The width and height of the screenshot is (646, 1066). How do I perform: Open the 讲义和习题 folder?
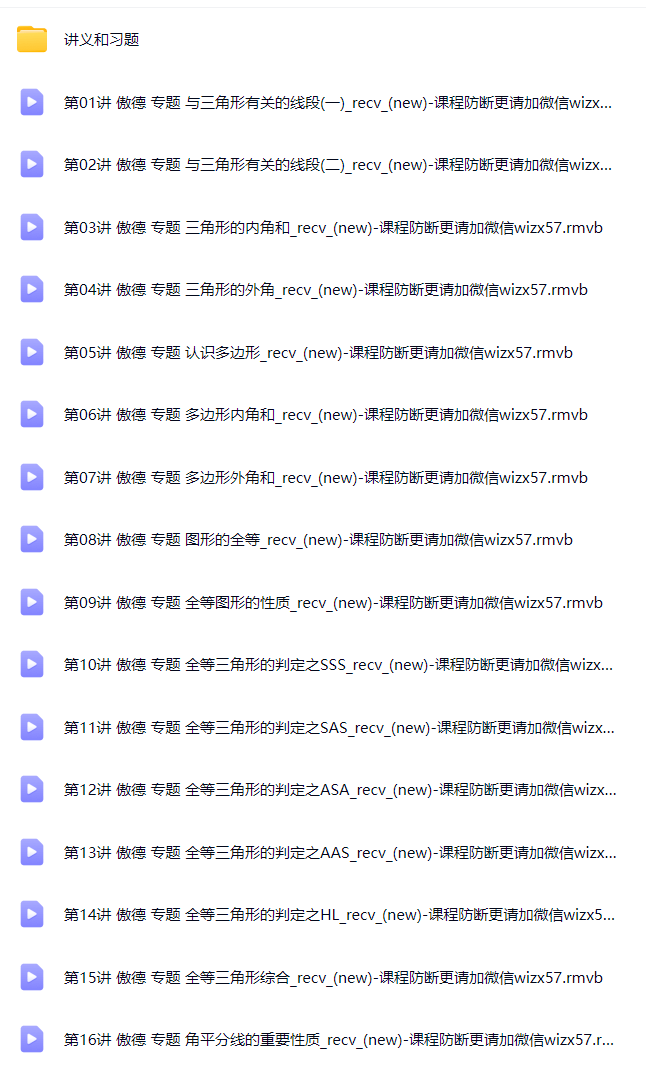101,40
